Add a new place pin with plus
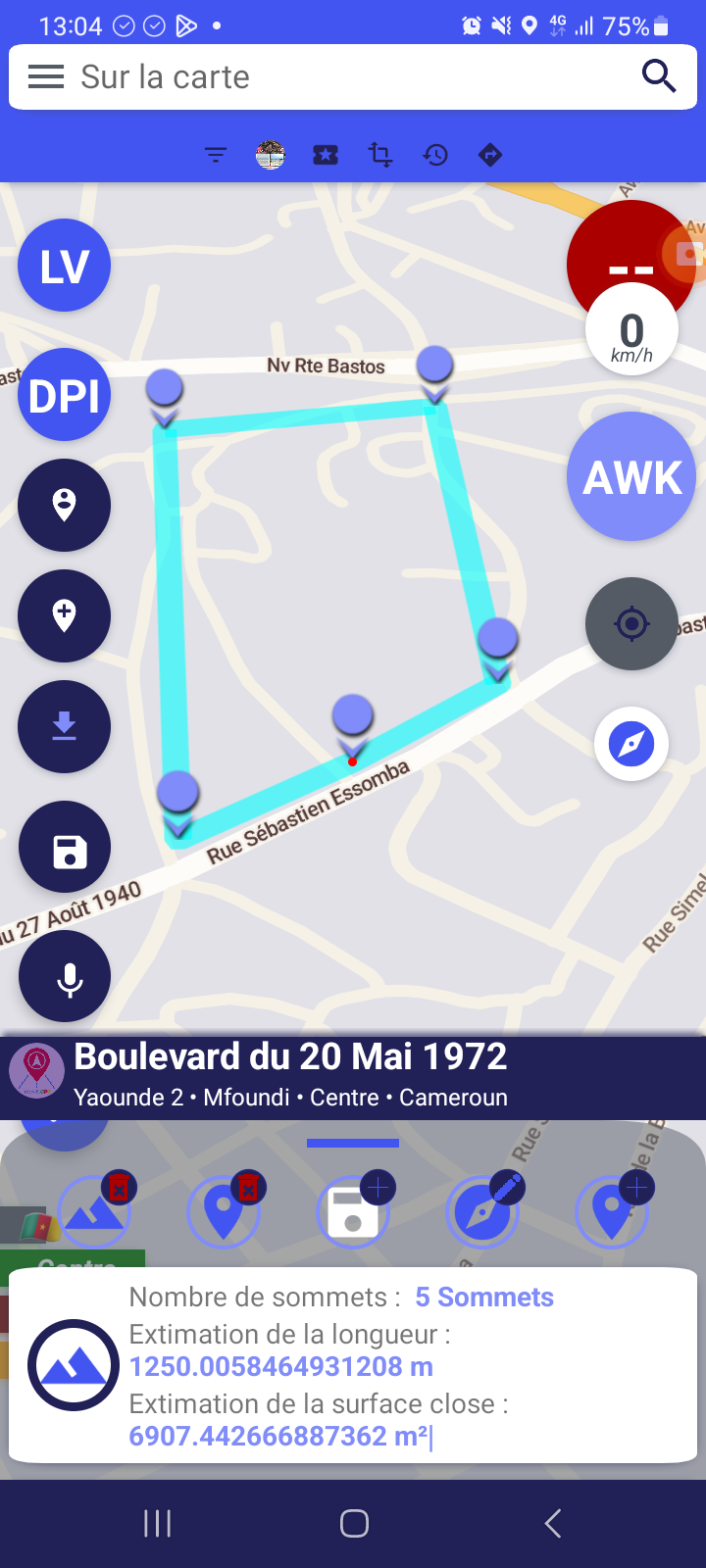706x1568 pixels. [x=65, y=615]
